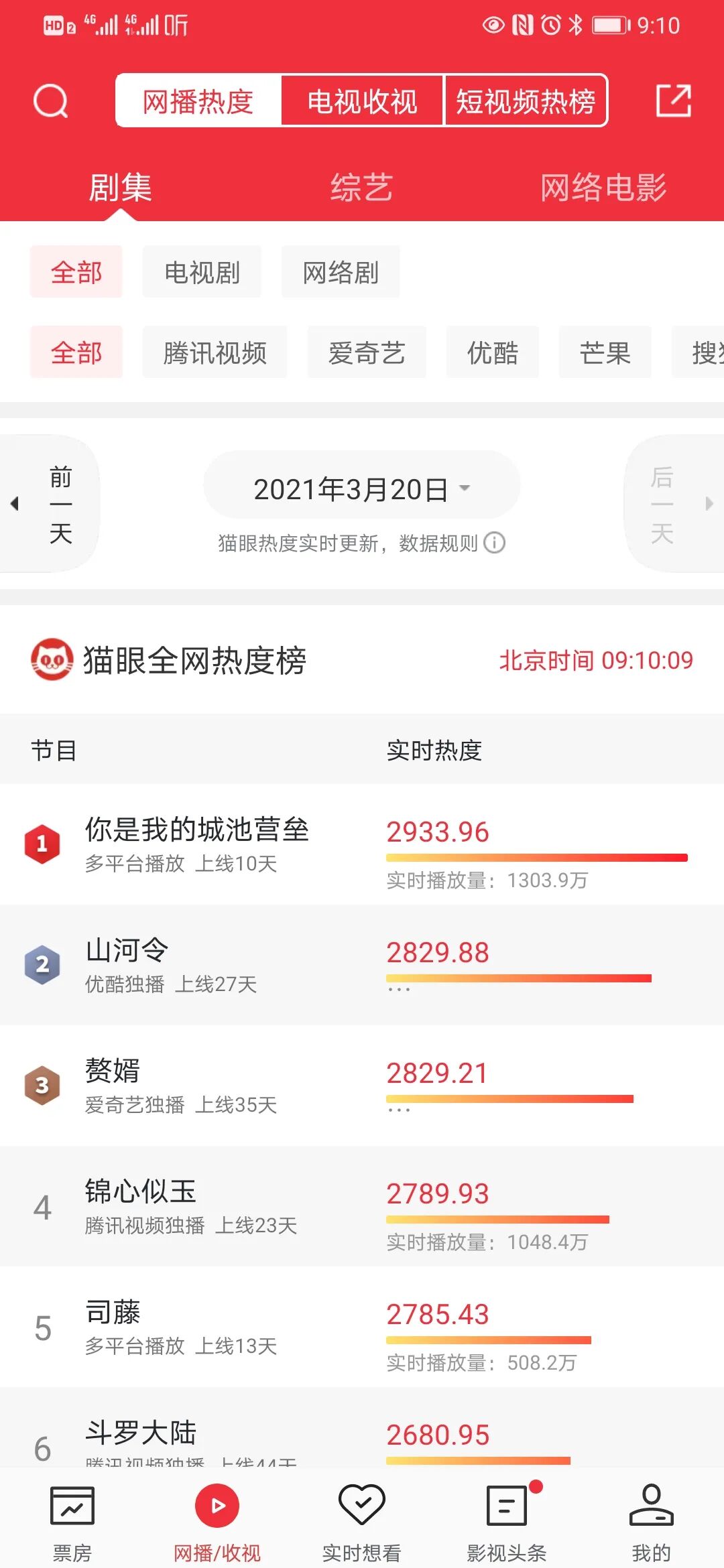The height and width of the screenshot is (1568, 724).
Task: Open the 2021年3月20日 date picker
Action: point(362,488)
